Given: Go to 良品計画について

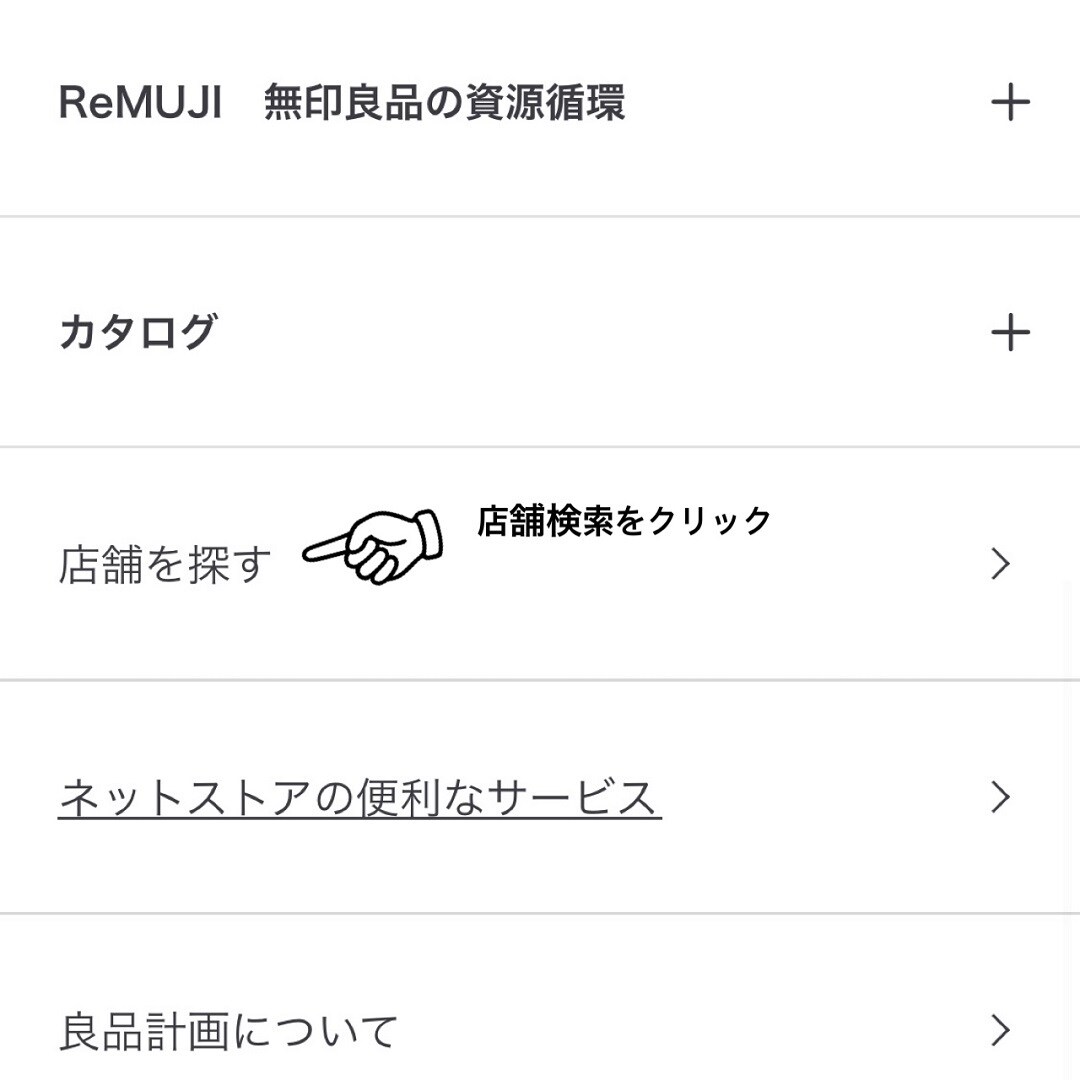Looking at the screenshot, I should click(x=228, y=1031).
